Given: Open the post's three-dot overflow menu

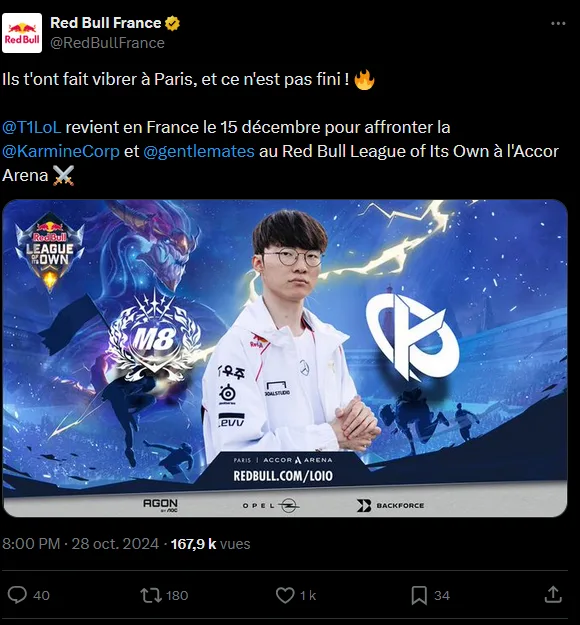Looking at the screenshot, I should click(x=558, y=24).
